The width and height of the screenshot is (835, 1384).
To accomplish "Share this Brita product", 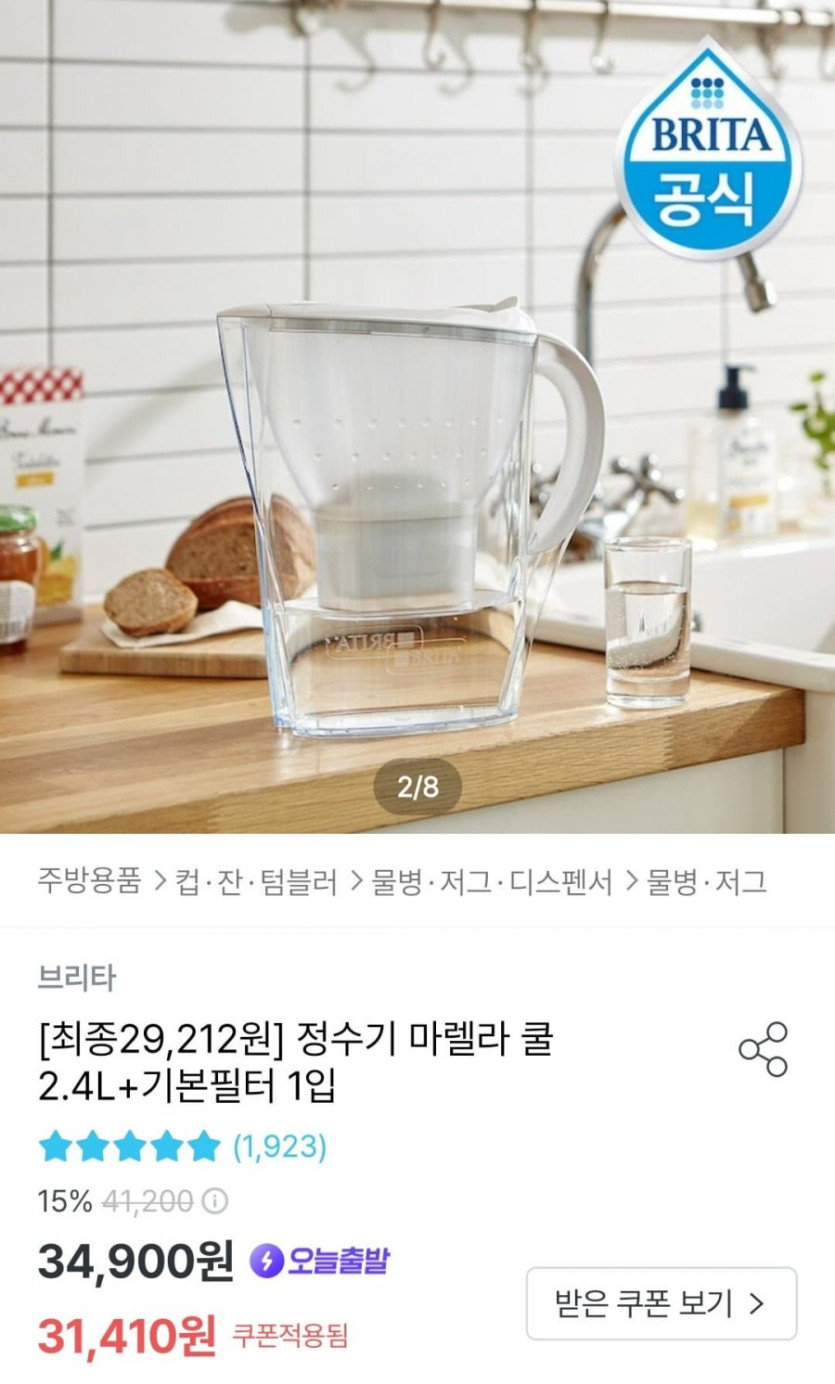I will tap(763, 1049).
